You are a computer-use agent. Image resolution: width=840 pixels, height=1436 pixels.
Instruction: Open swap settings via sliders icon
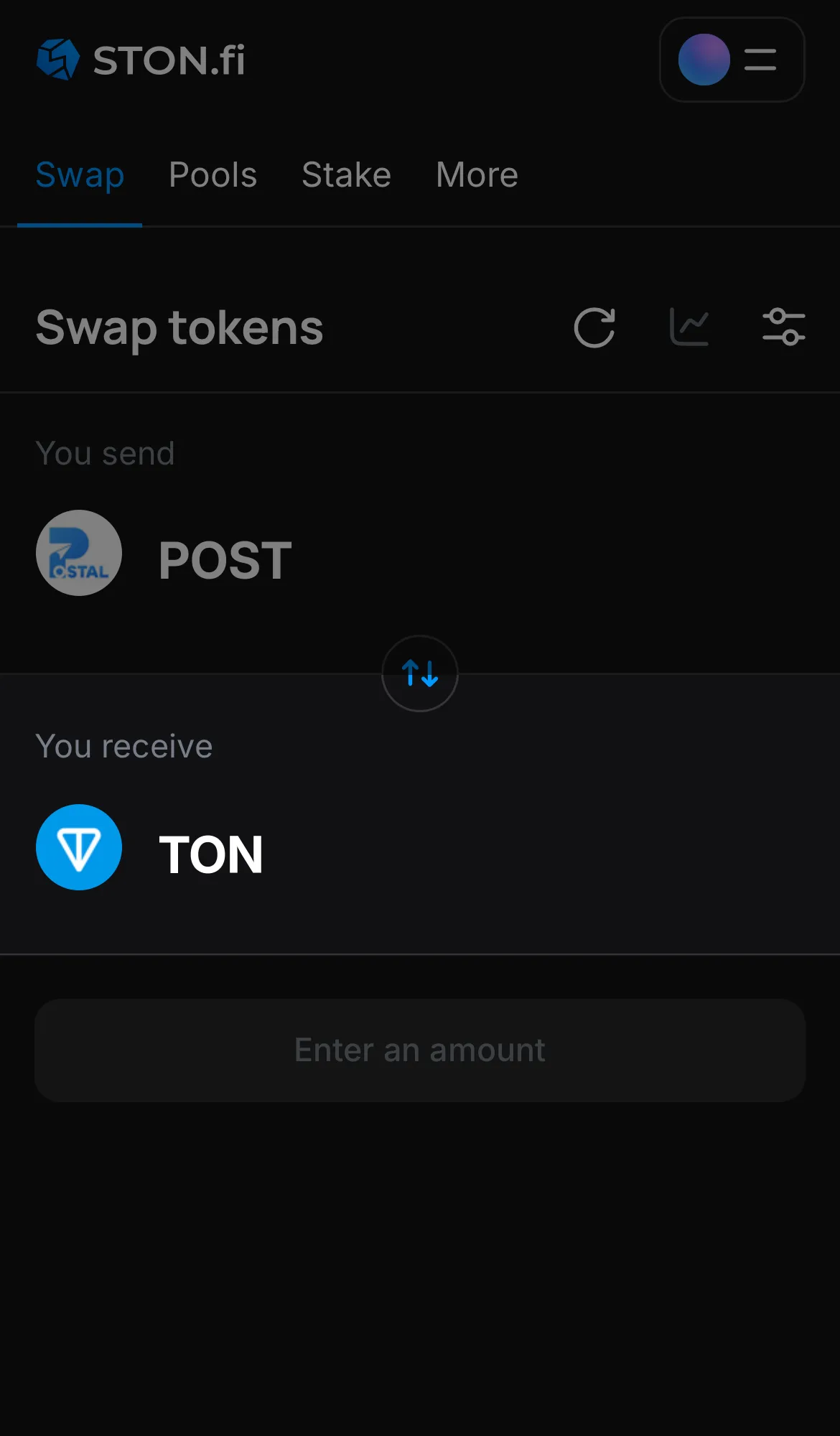(784, 327)
